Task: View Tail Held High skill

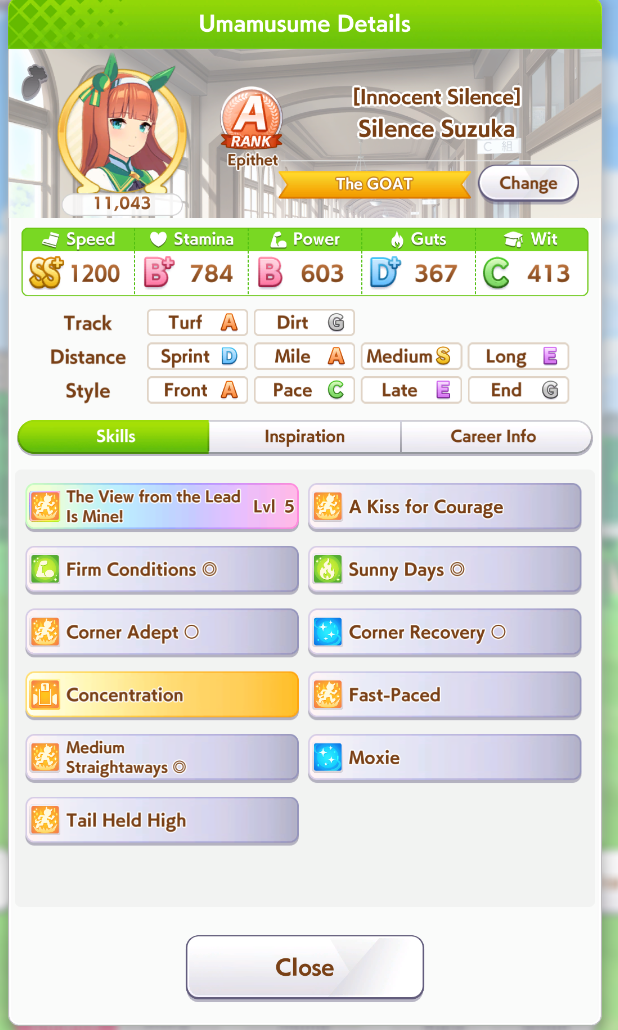Action: click(x=162, y=821)
